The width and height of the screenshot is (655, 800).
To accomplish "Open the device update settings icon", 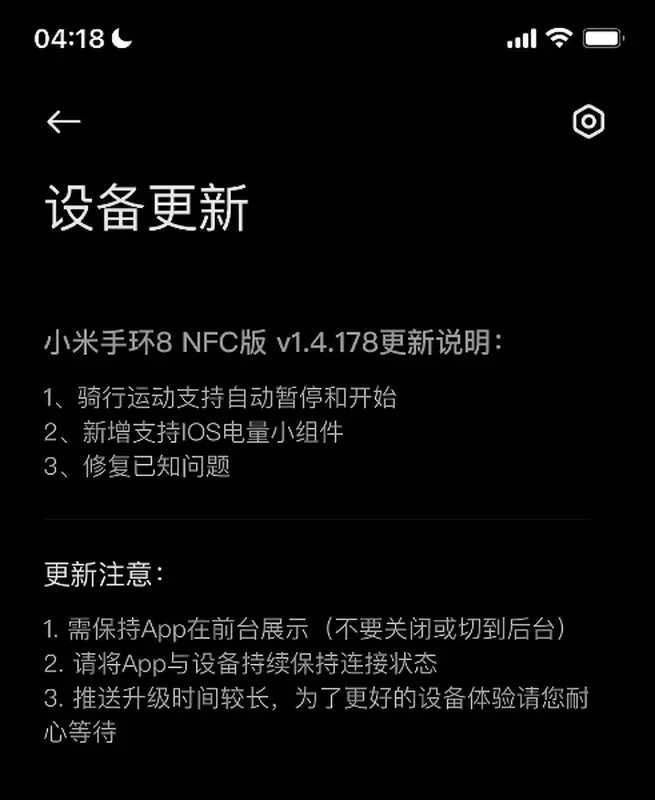I will pos(588,122).
